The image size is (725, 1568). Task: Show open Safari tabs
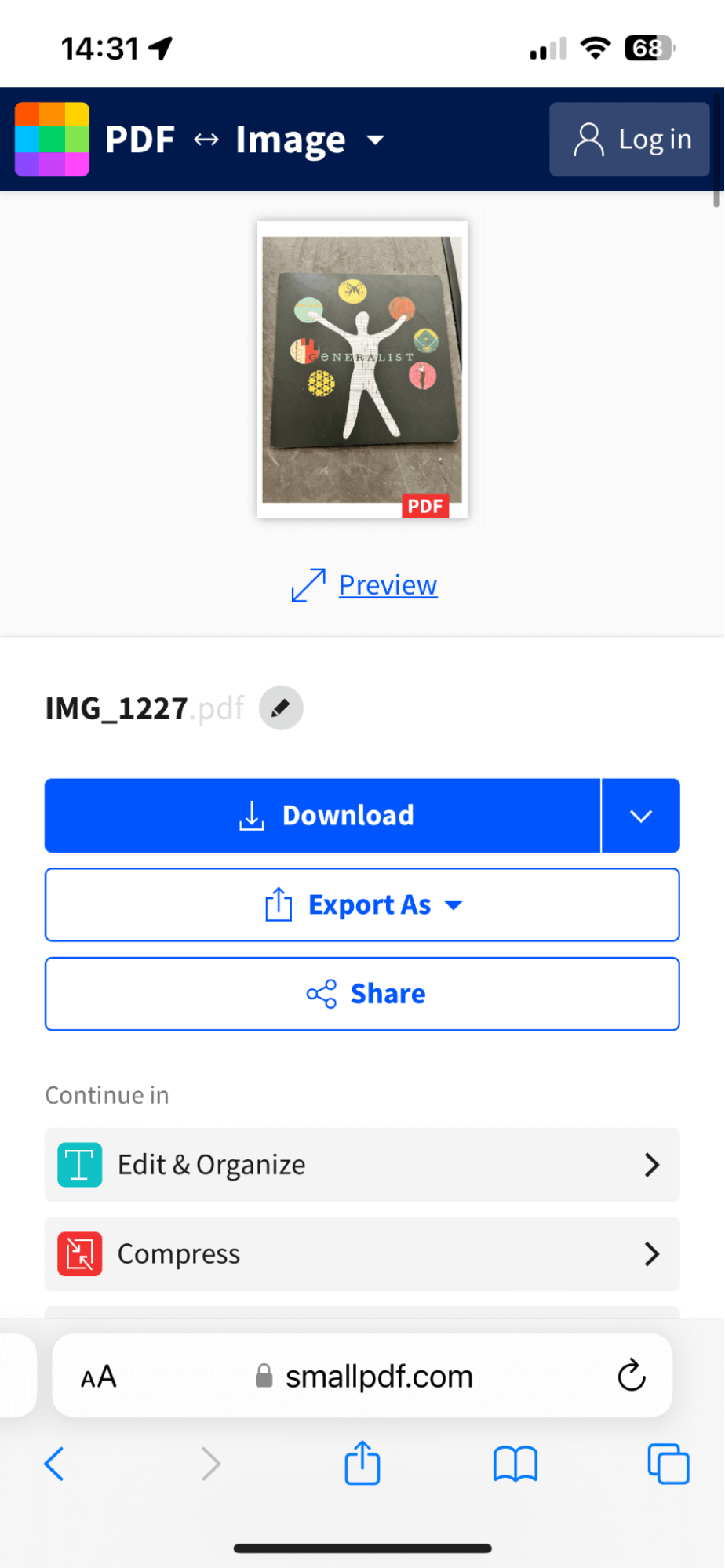(x=668, y=1464)
